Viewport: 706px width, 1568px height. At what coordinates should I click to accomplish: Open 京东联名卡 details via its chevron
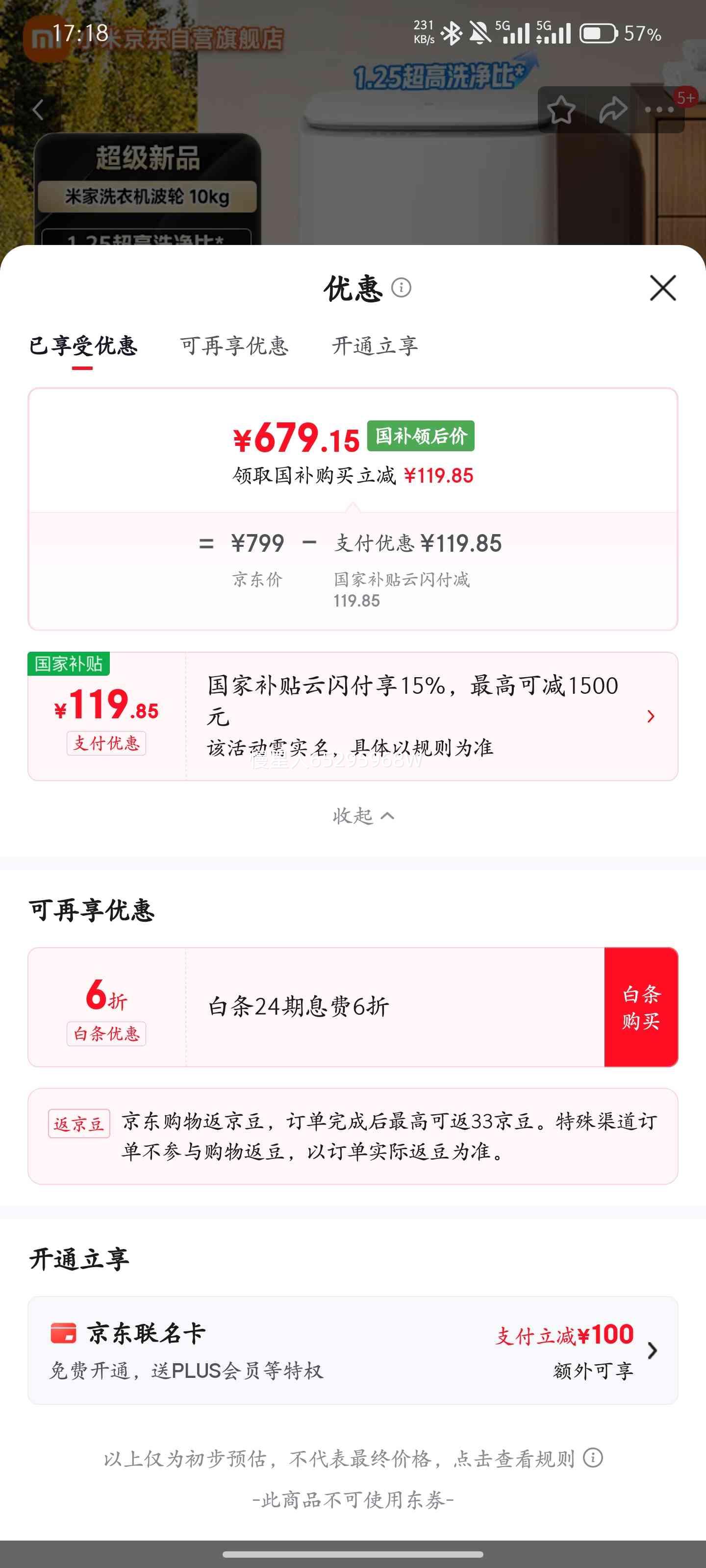653,1350
